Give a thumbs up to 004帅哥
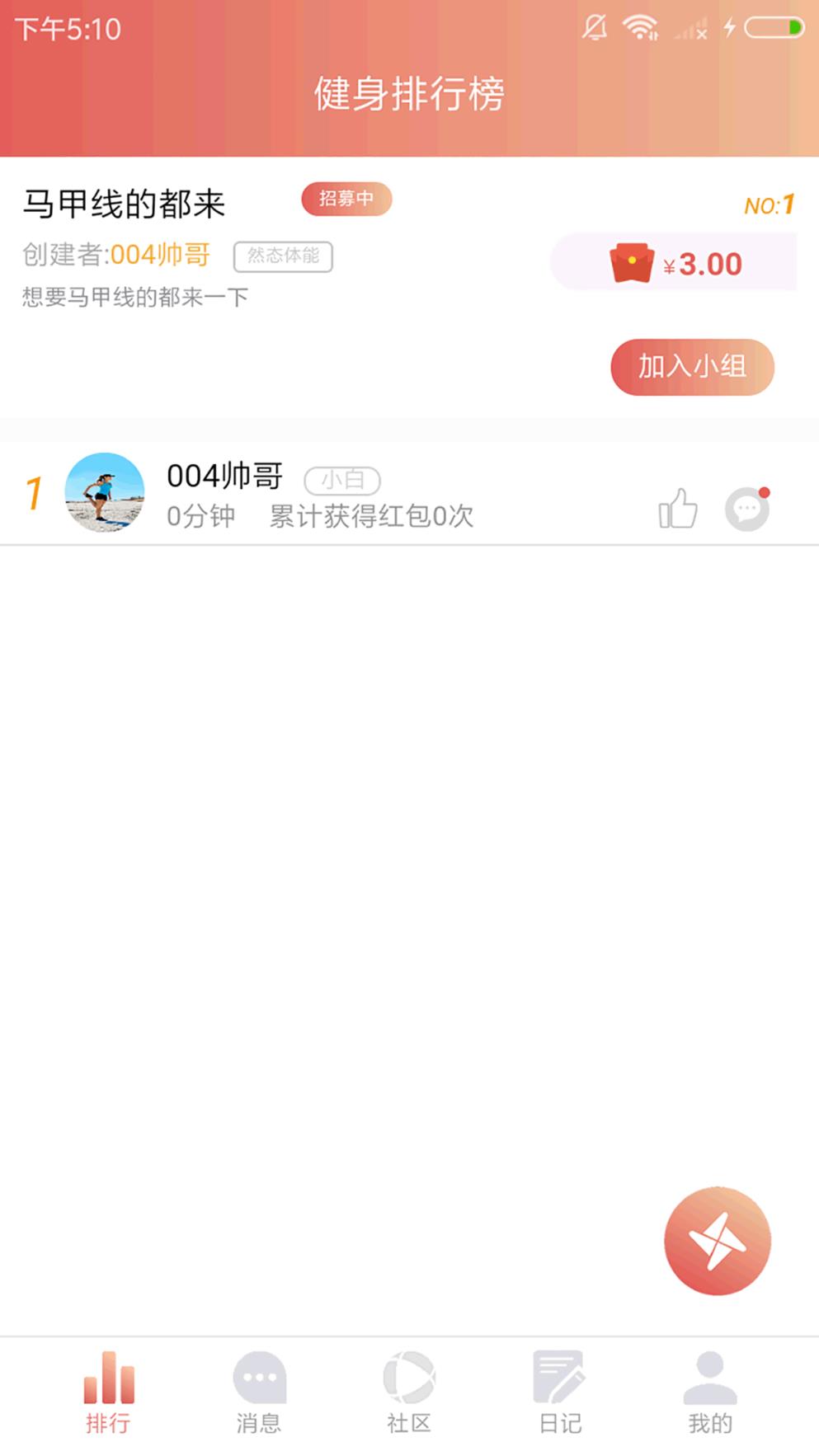This screenshot has width=819, height=1456. (678, 509)
